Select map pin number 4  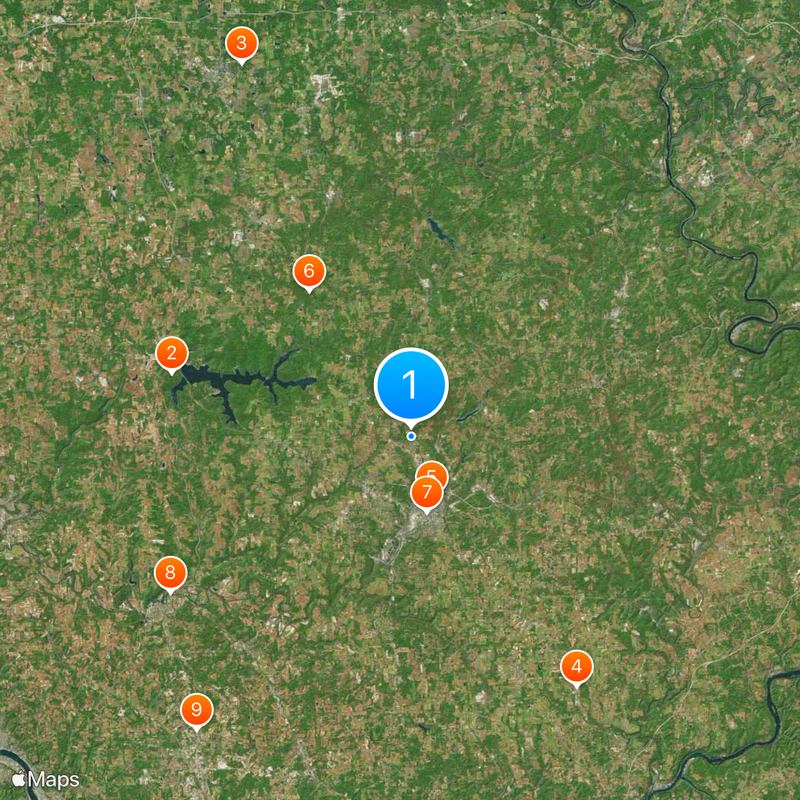(576, 666)
